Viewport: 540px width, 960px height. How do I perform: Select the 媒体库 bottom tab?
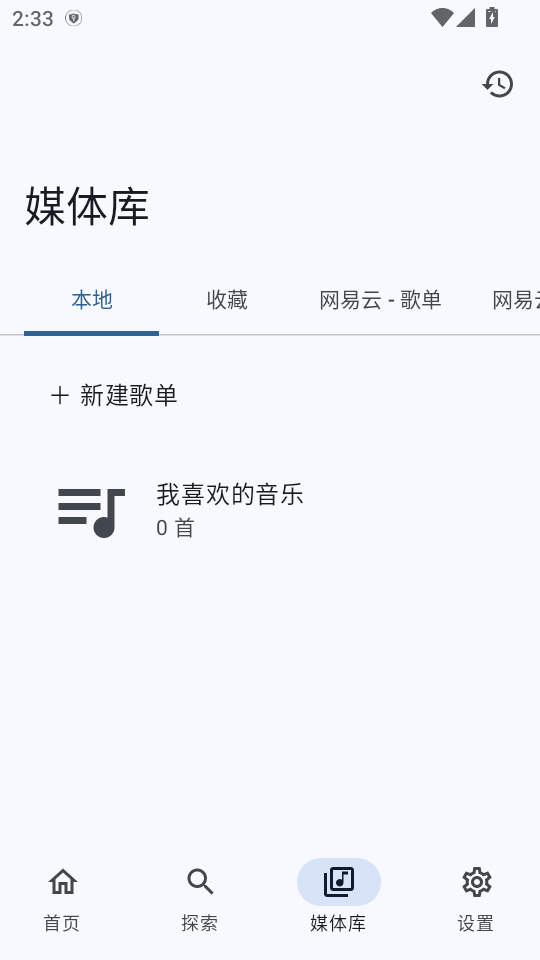pos(339,900)
